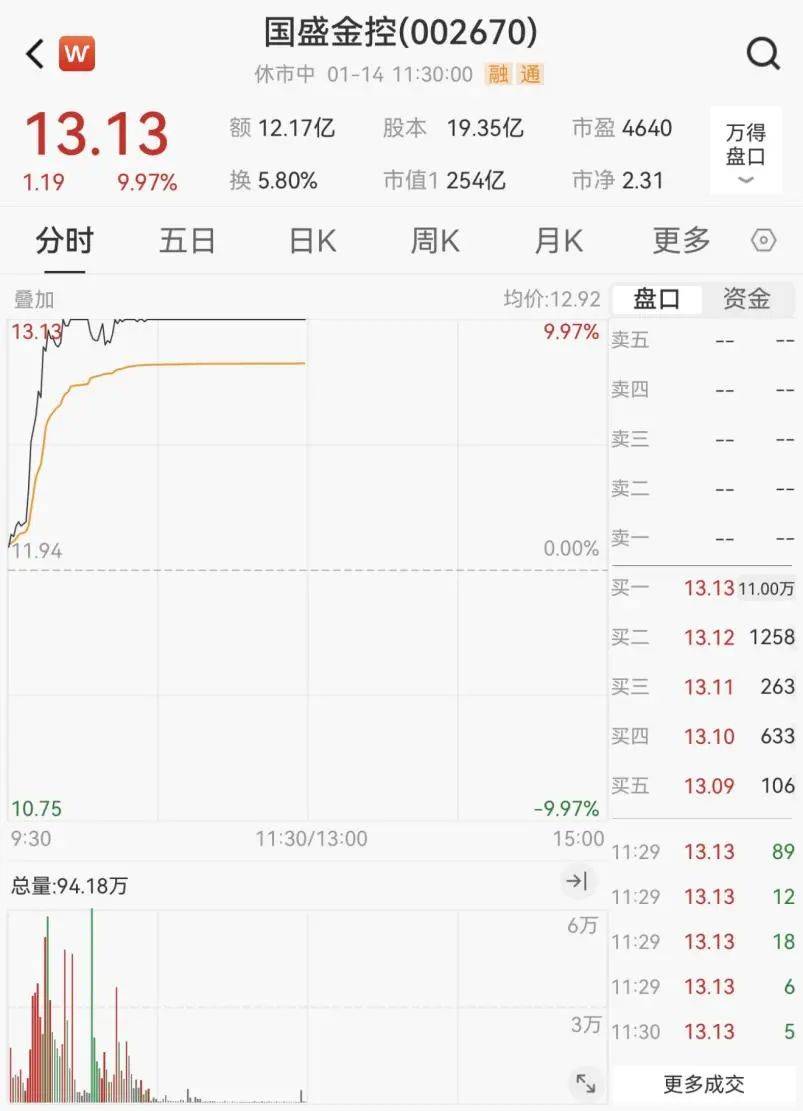Screen dimensions: 803x1111
Task: Tap the 买一 bid price 13.13
Action: tap(710, 588)
